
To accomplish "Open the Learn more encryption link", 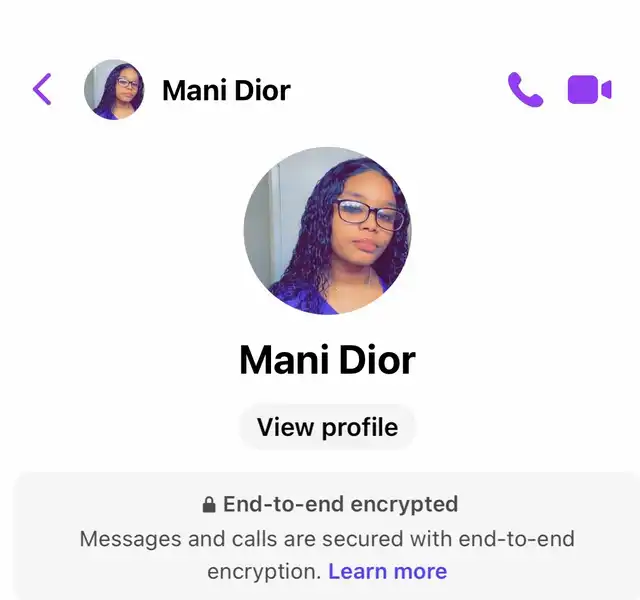I will 387,571.
